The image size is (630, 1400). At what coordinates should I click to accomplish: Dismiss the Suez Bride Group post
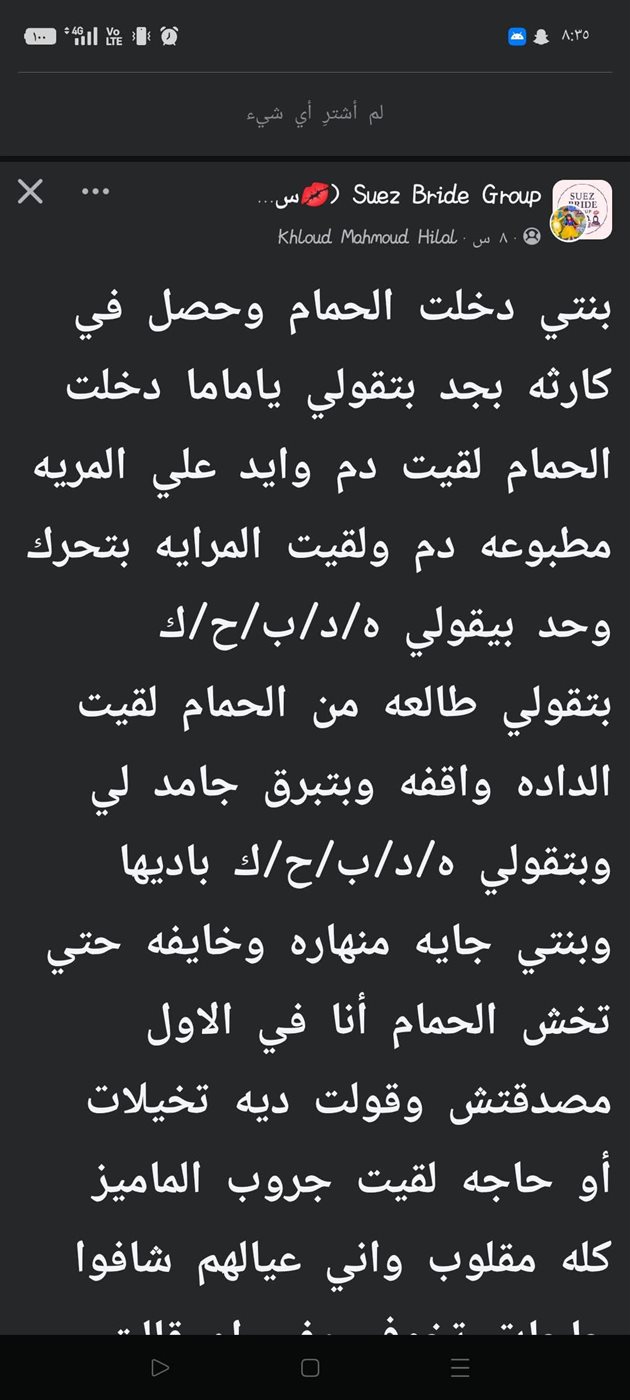click(31, 192)
